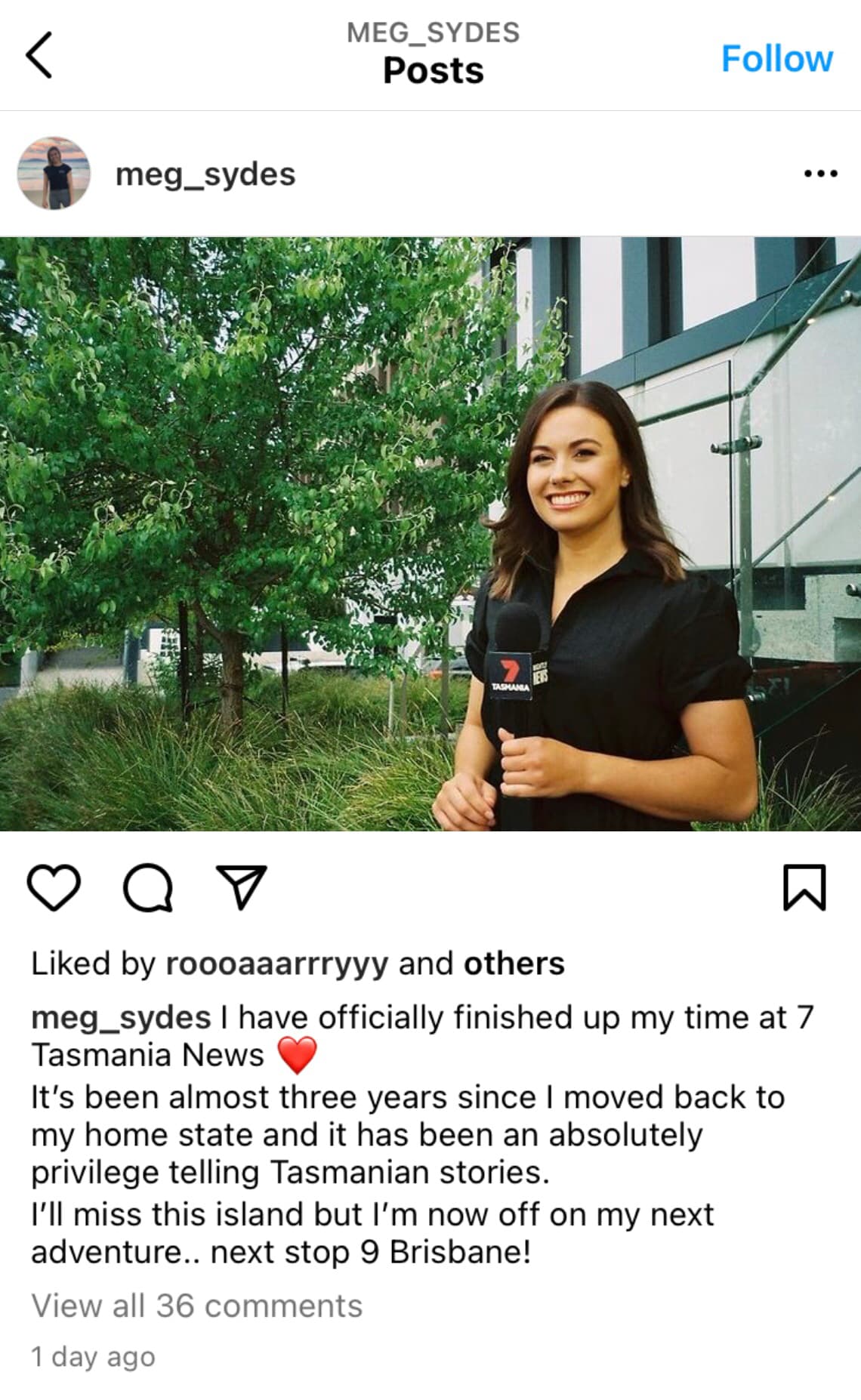The width and height of the screenshot is (861, 1400).
Task: Like the post with the heart icon
Action: pyautogui.click(x=54, y=887)
